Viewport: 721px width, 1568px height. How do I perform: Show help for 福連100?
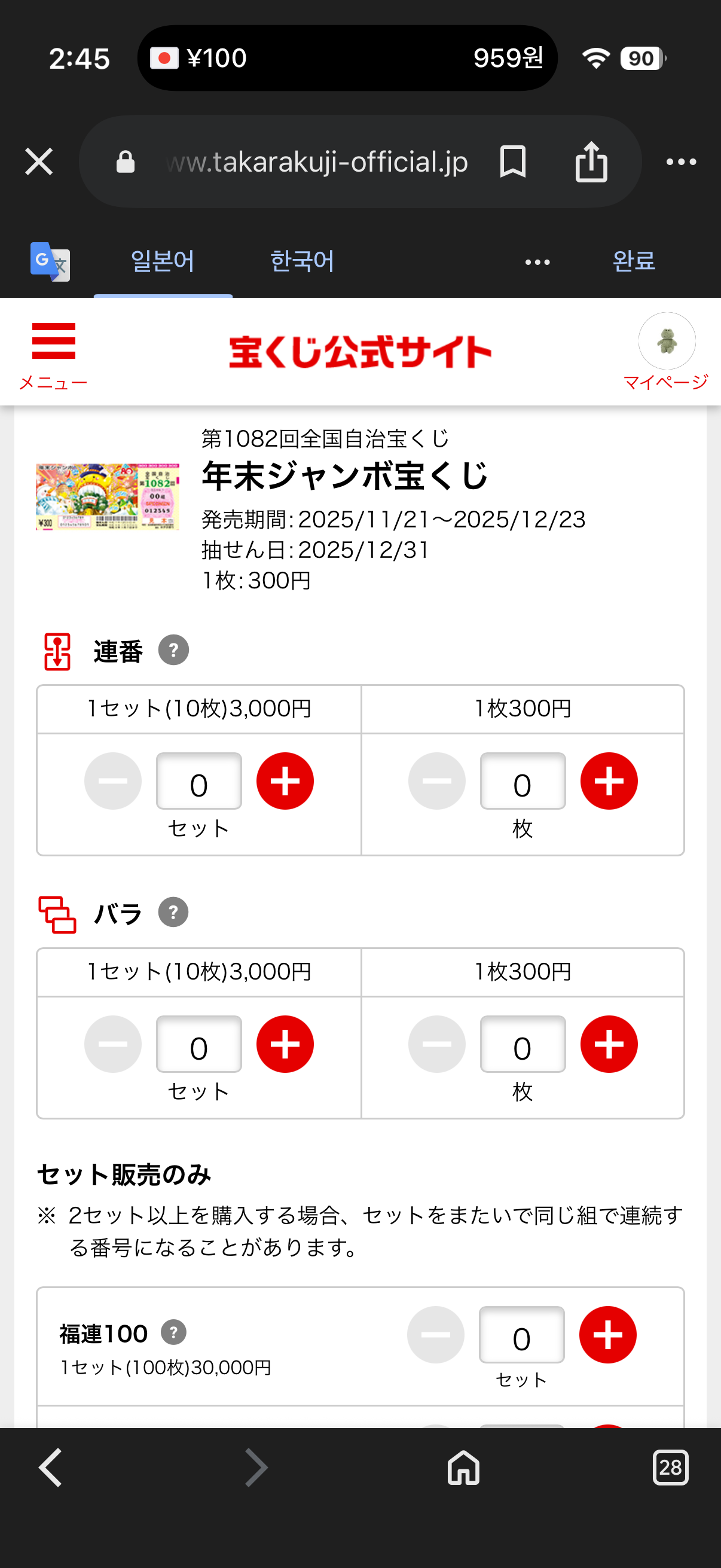tap(173, 1332)
